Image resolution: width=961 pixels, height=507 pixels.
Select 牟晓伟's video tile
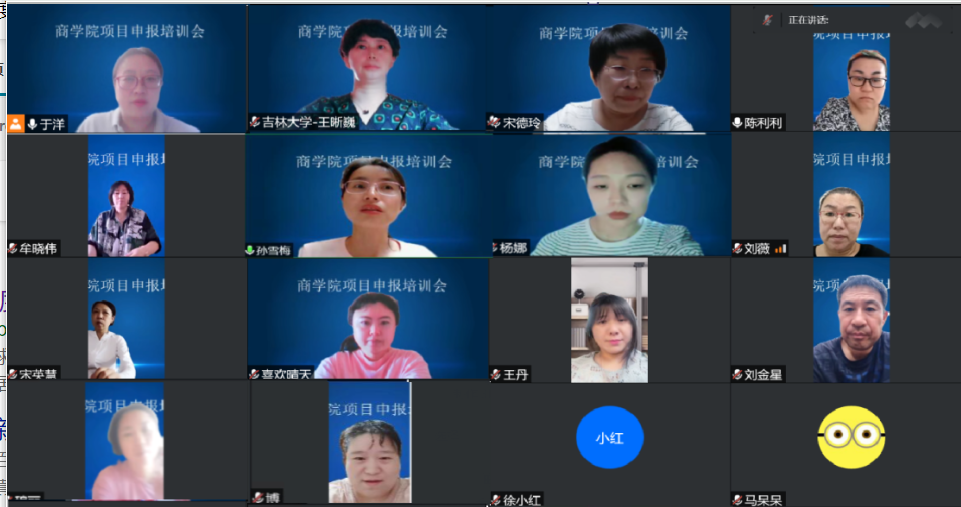[126, 195]
